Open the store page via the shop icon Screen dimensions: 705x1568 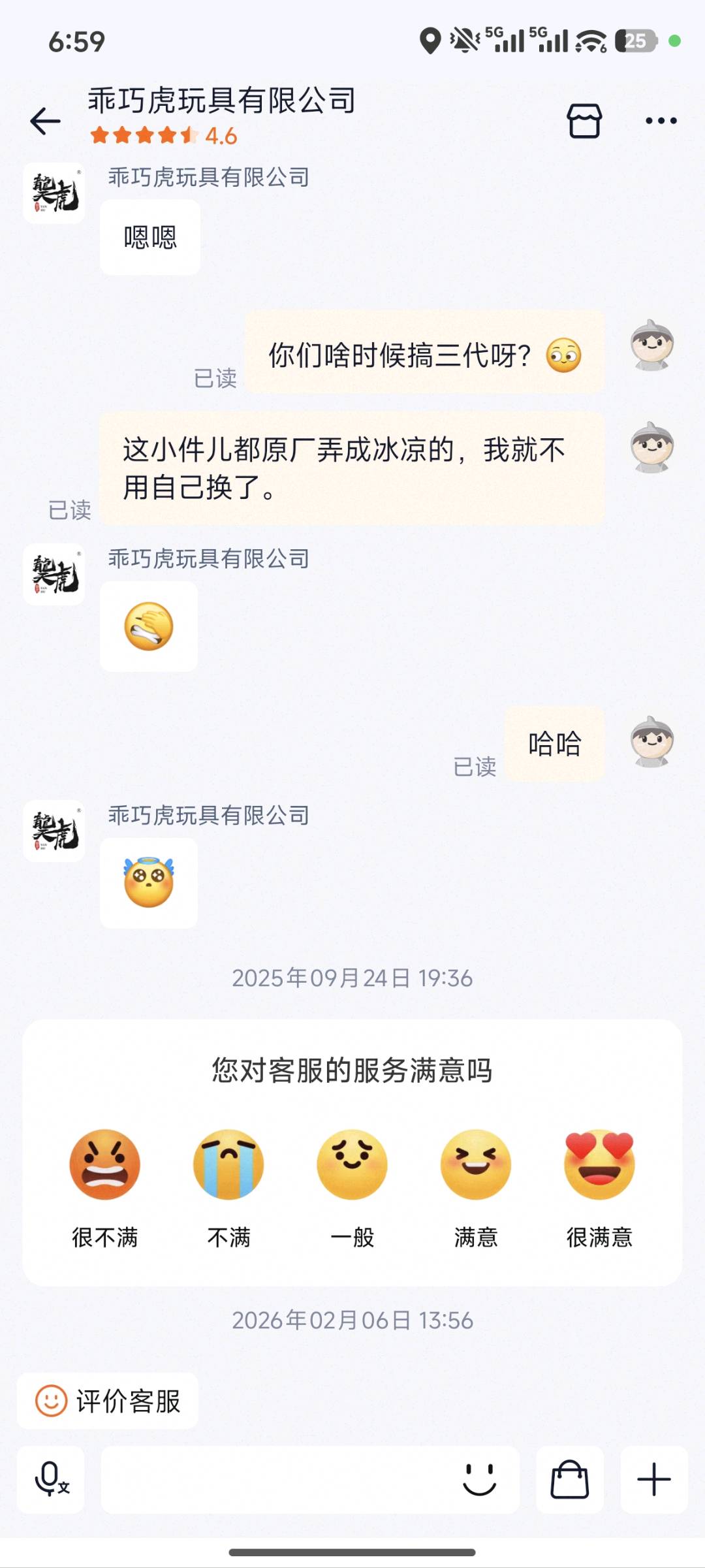[583, 121]
